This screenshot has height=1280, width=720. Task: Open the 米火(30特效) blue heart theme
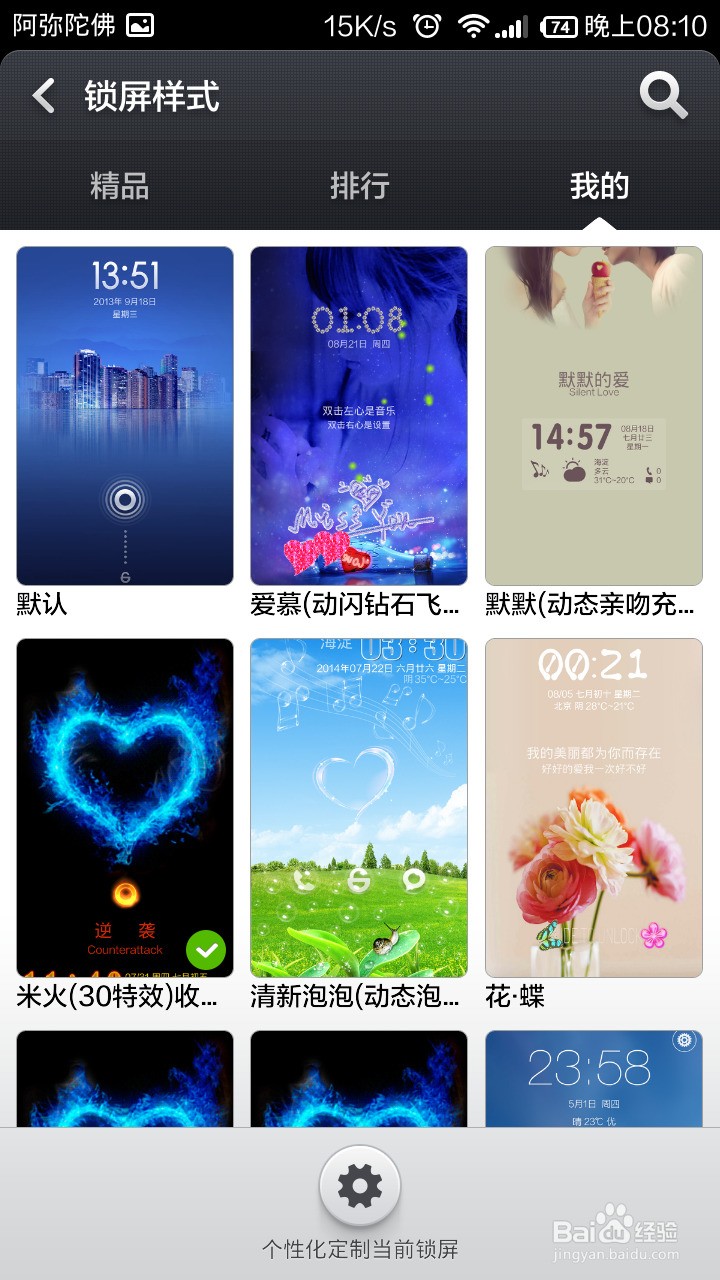(125, 808)
